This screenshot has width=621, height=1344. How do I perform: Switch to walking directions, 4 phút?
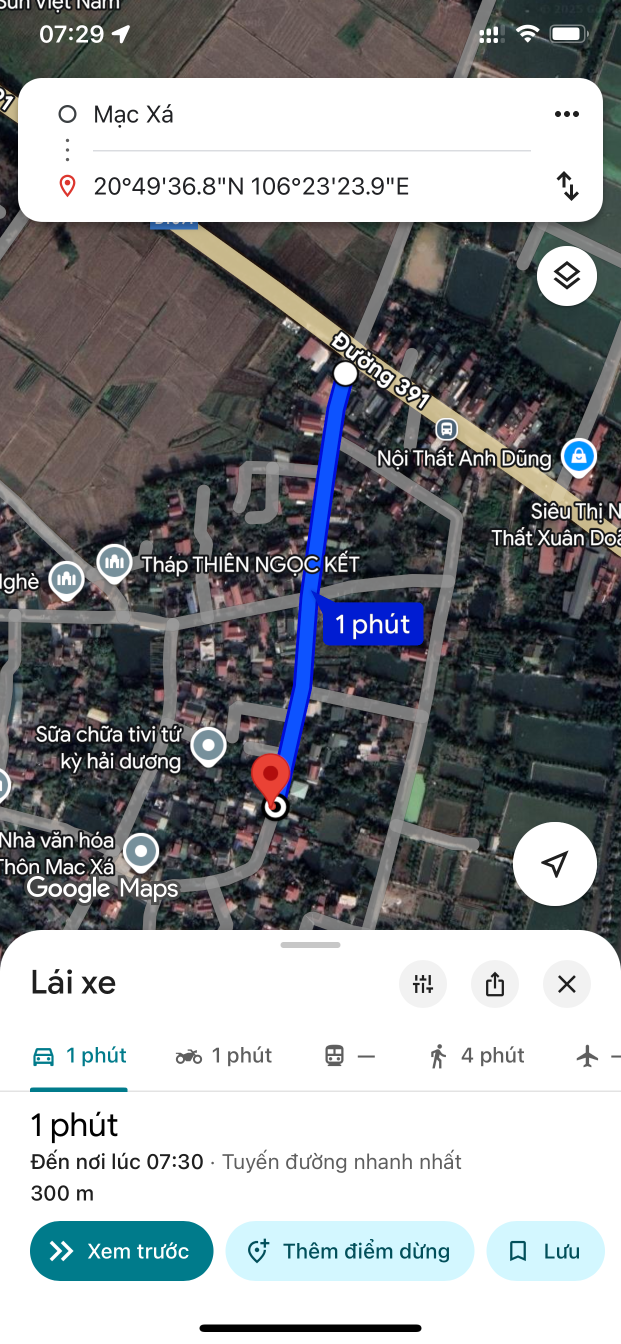point(477,1056)
